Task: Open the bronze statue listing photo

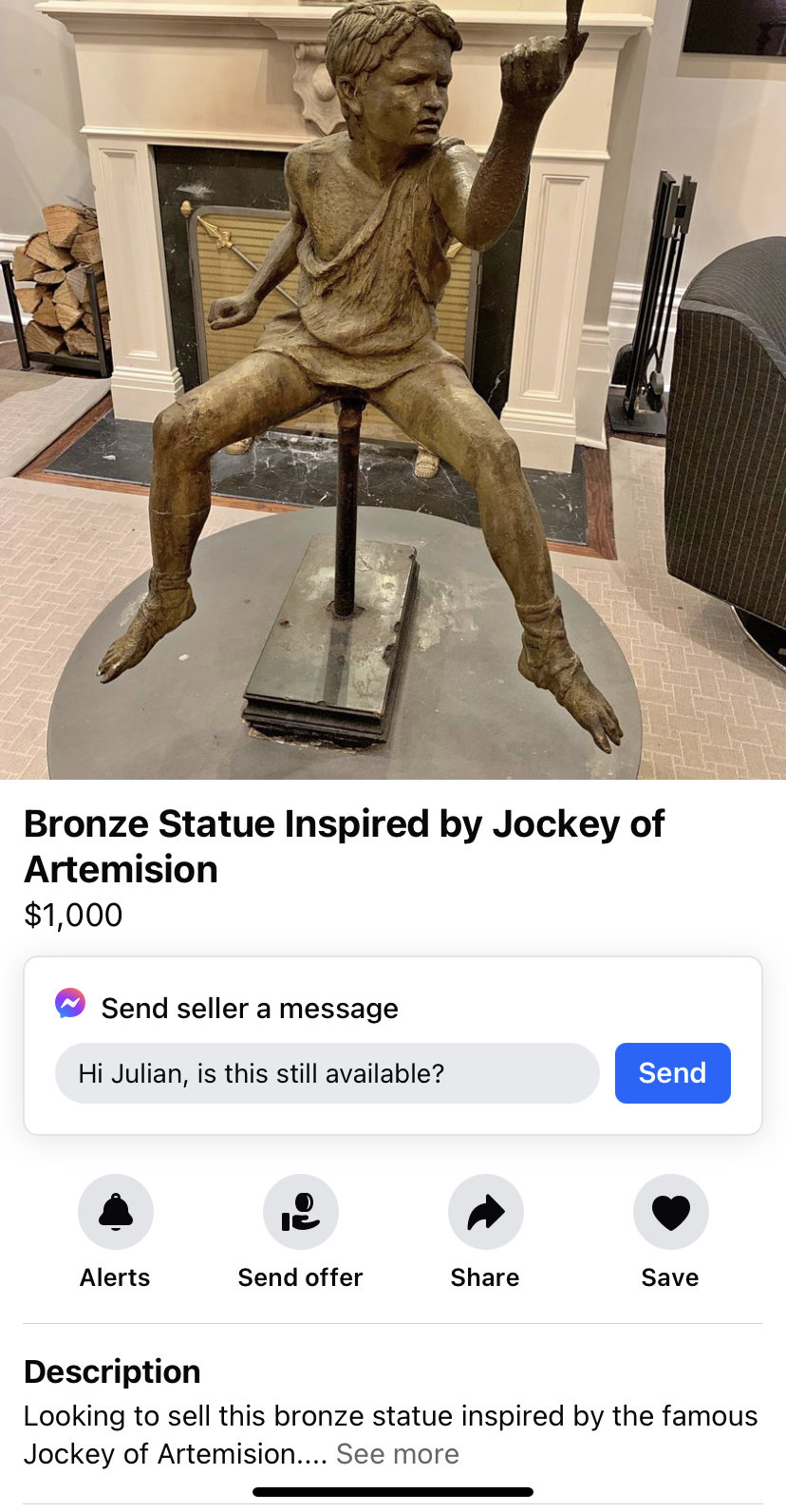Action: (x=393, y=389)
